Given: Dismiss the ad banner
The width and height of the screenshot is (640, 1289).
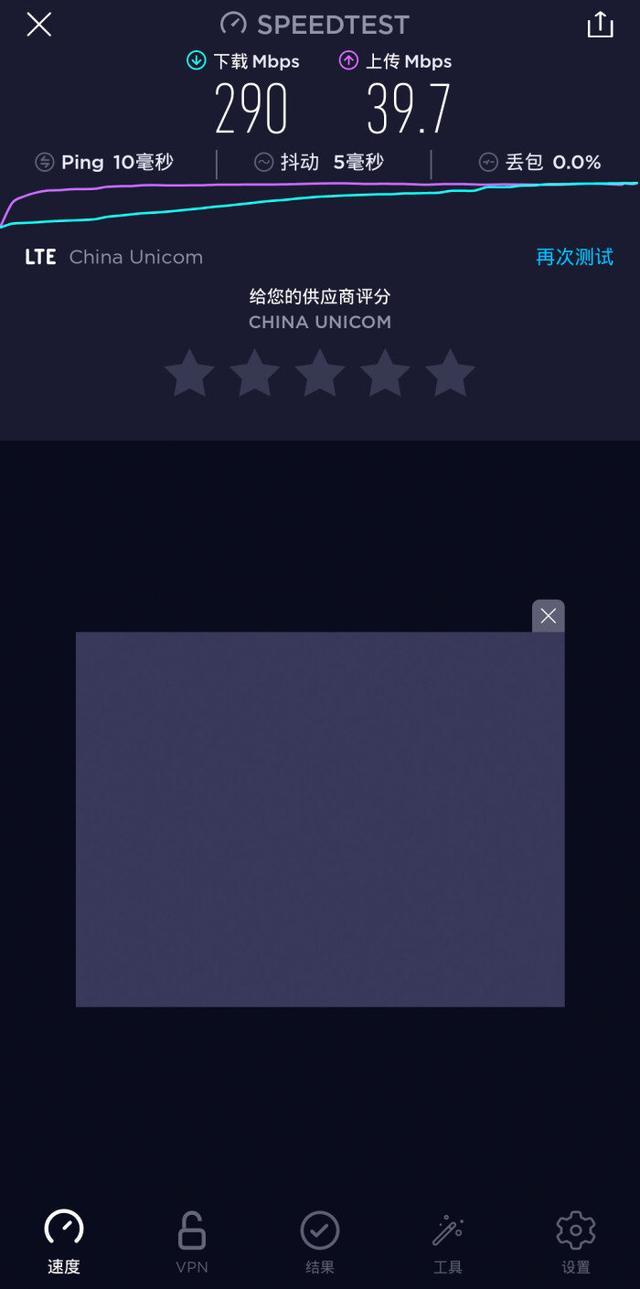Looking at the screenshot, I should [548, 616].
